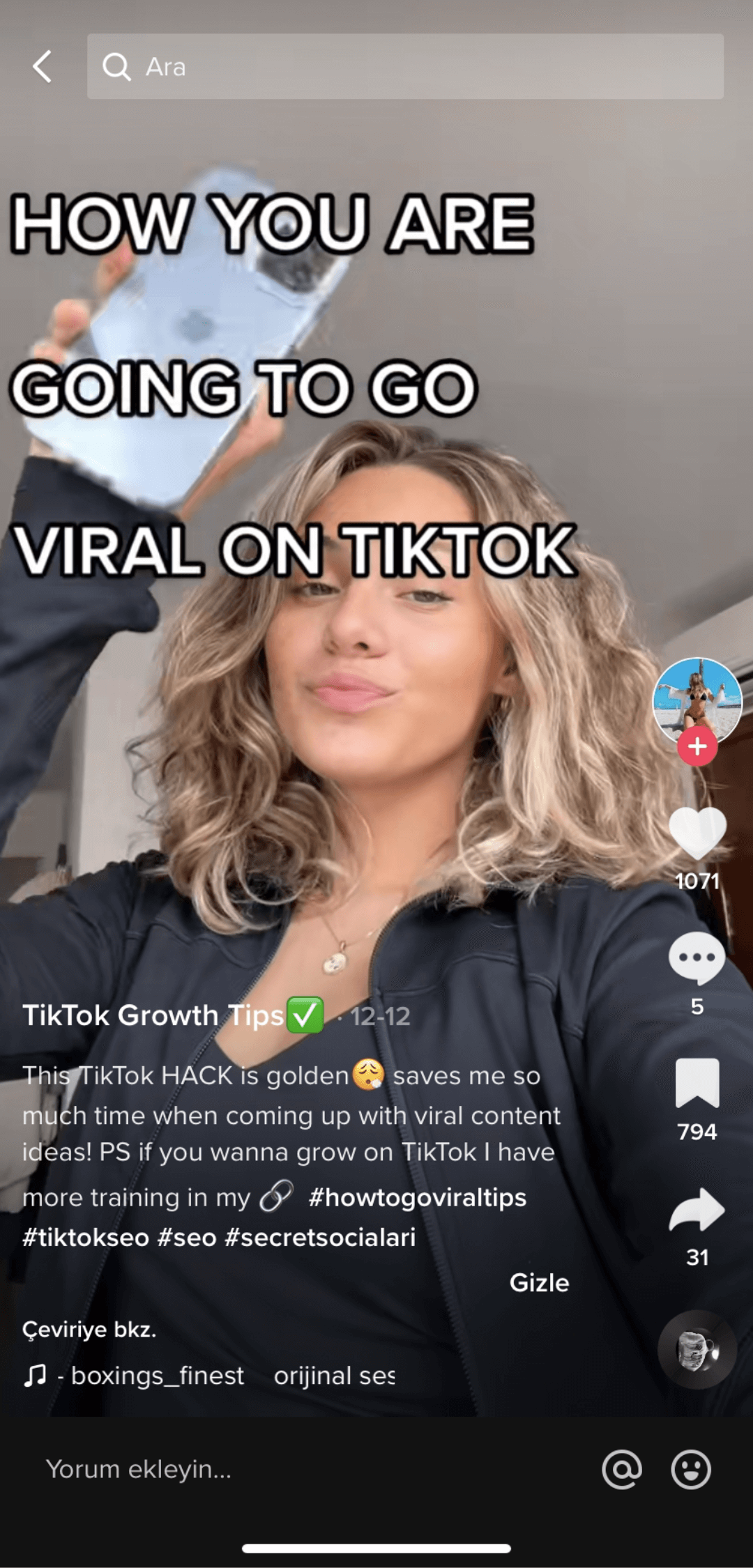
Task: Open the Ara search field
Action: 404,67
